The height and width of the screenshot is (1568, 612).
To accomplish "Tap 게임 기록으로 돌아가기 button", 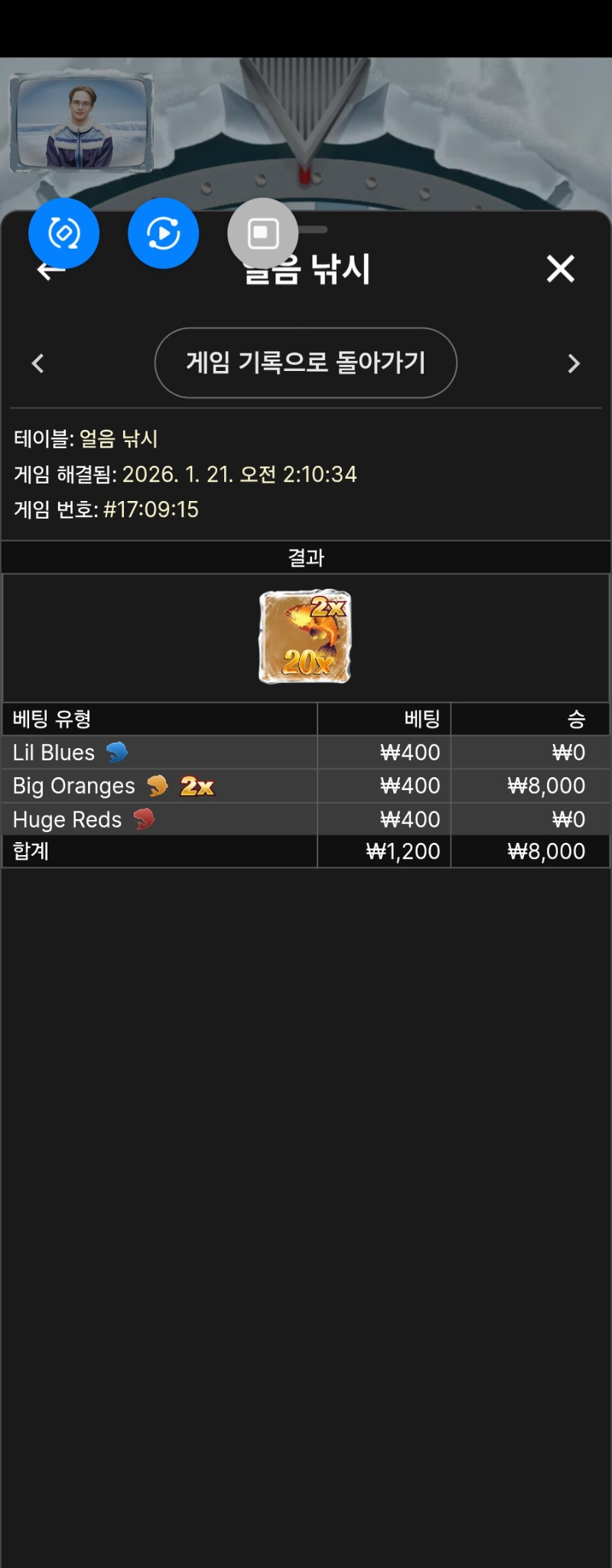I will pyautogui.click(x=305, y=363).
